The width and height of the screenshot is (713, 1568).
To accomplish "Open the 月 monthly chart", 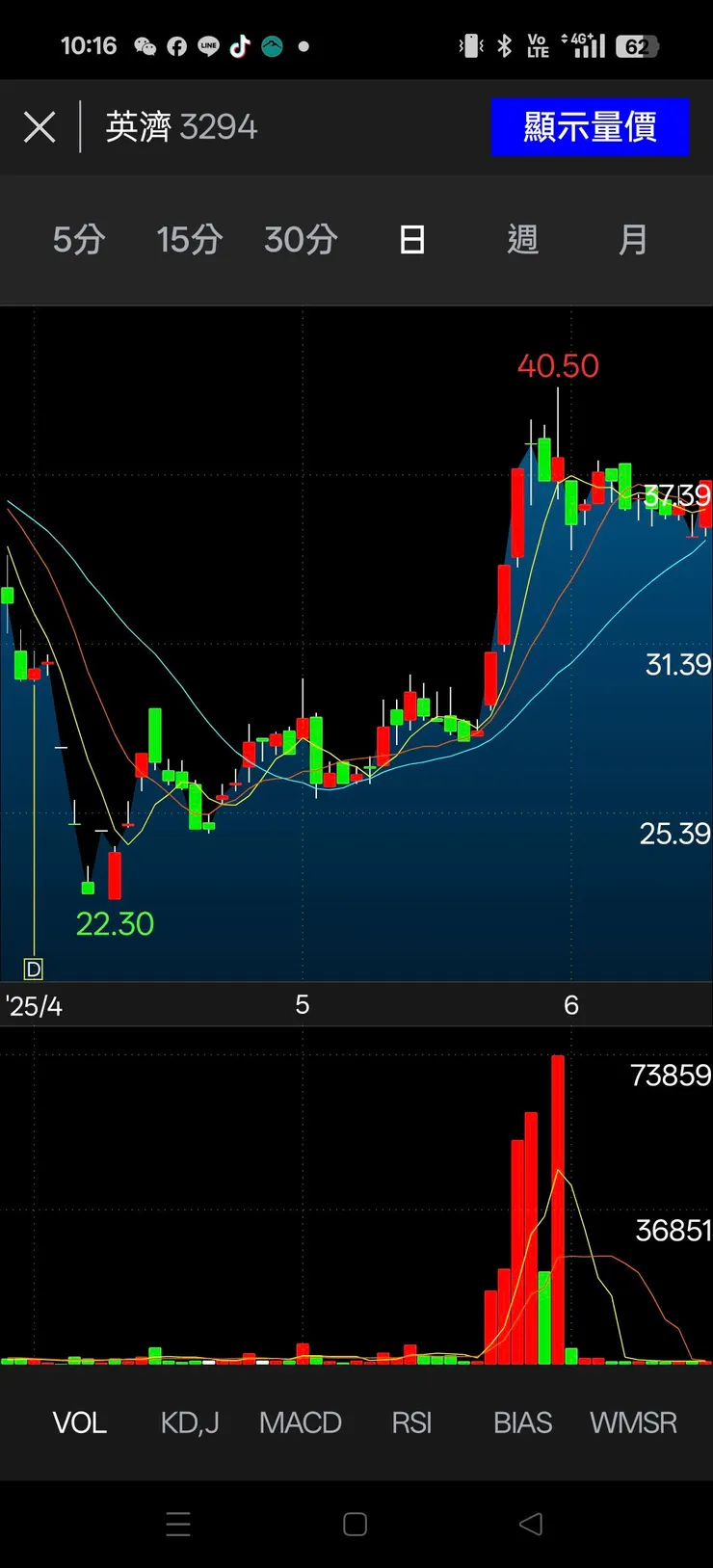I will (633, 239).
